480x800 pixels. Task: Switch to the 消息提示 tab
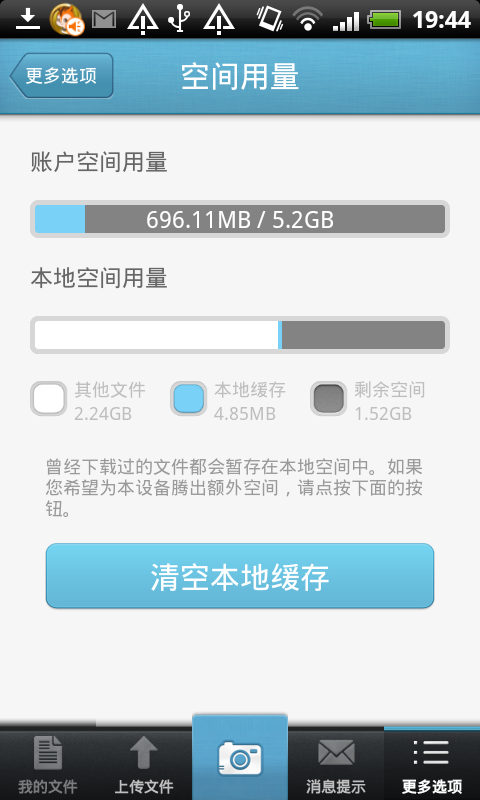coord(336,764)
